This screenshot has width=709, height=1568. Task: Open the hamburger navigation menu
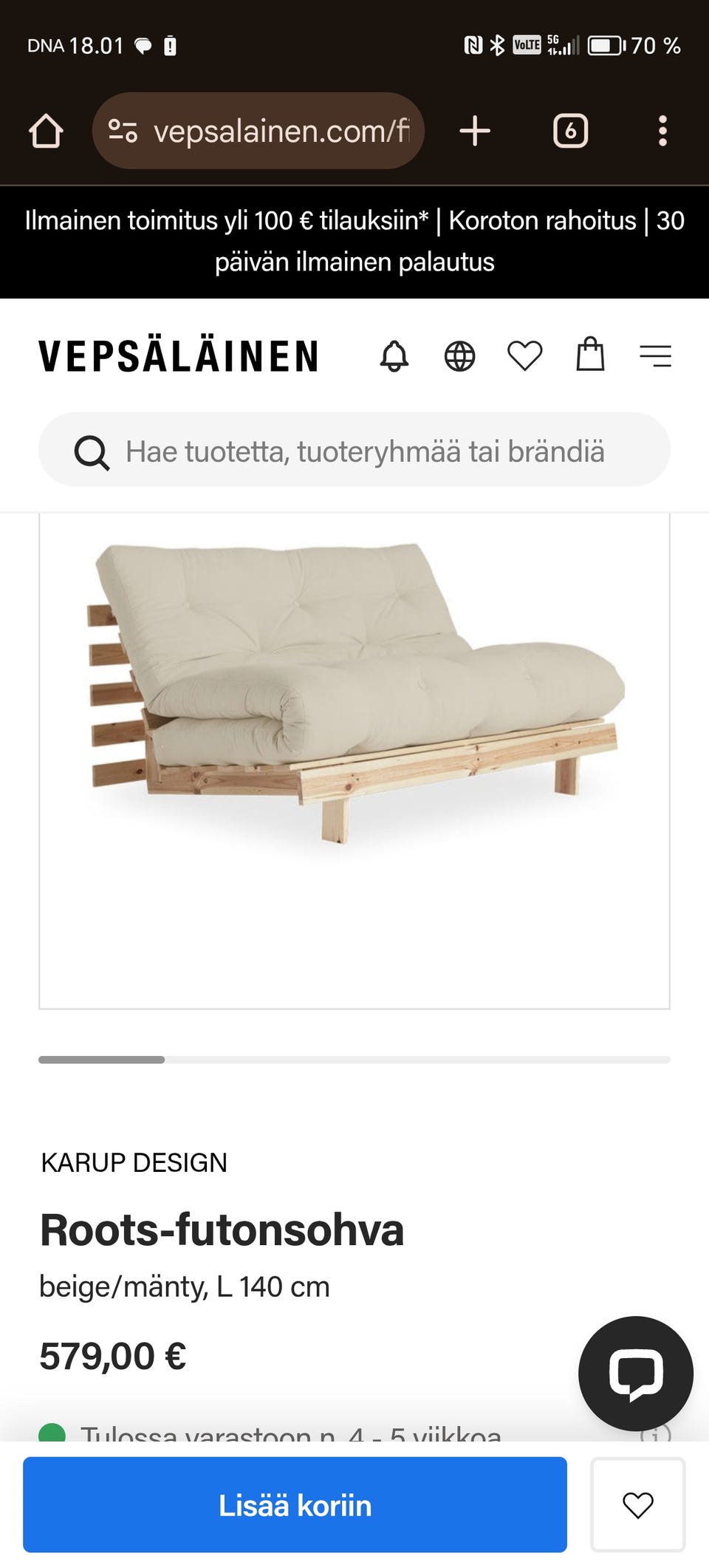(x=656, y=355)
